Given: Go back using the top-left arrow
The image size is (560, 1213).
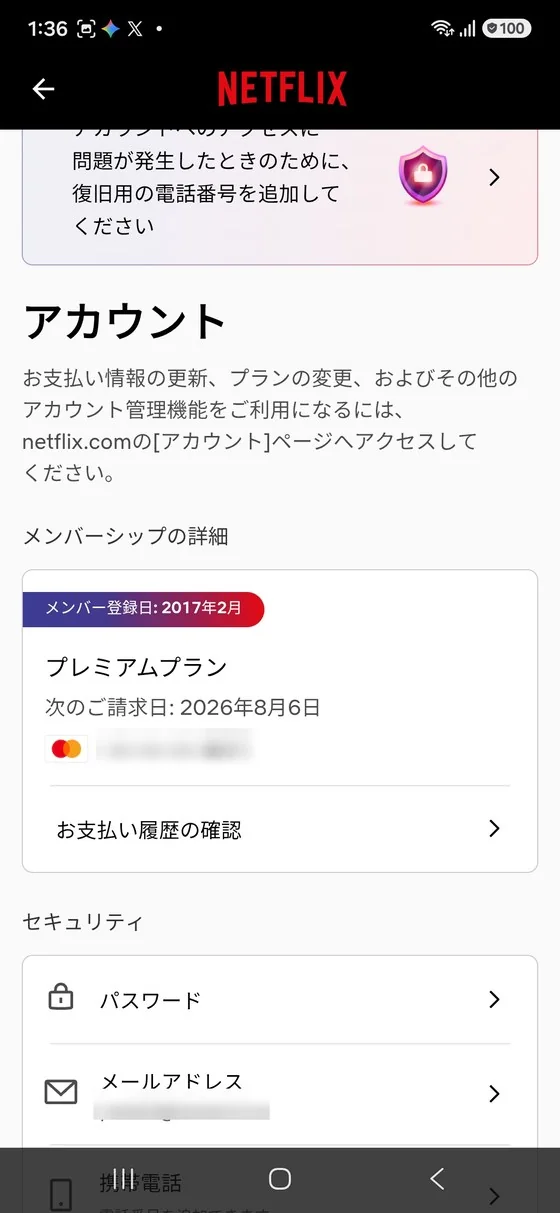Looking at the screenshot, I should pyautogui.click(x=43, y=89).
